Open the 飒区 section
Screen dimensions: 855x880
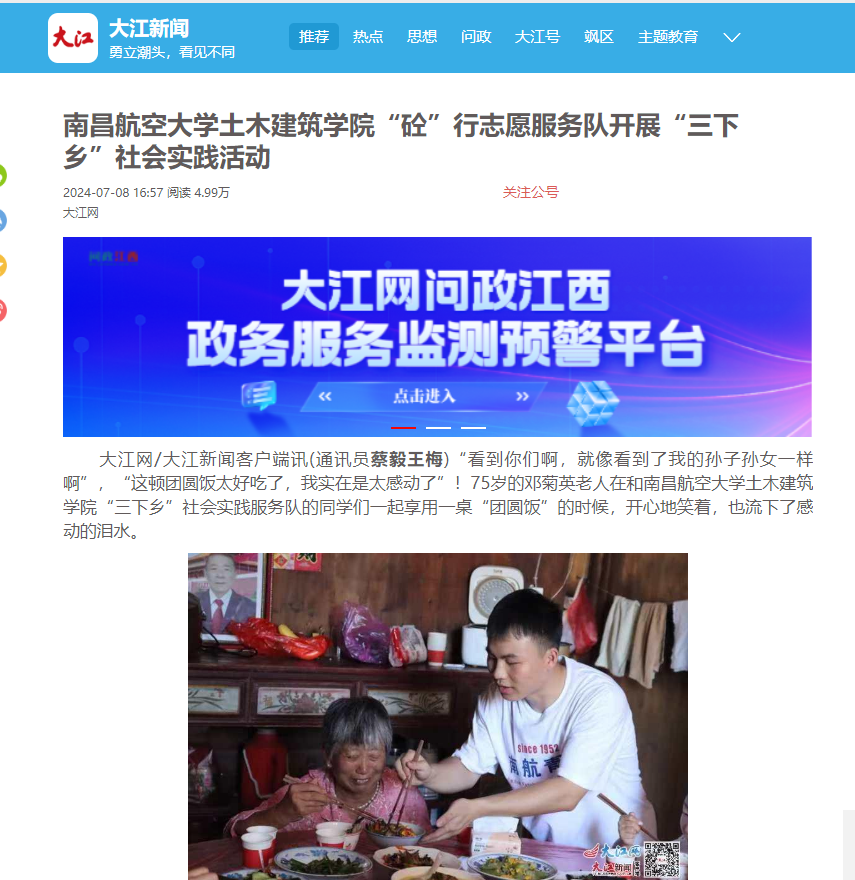(x=599, y=37)
